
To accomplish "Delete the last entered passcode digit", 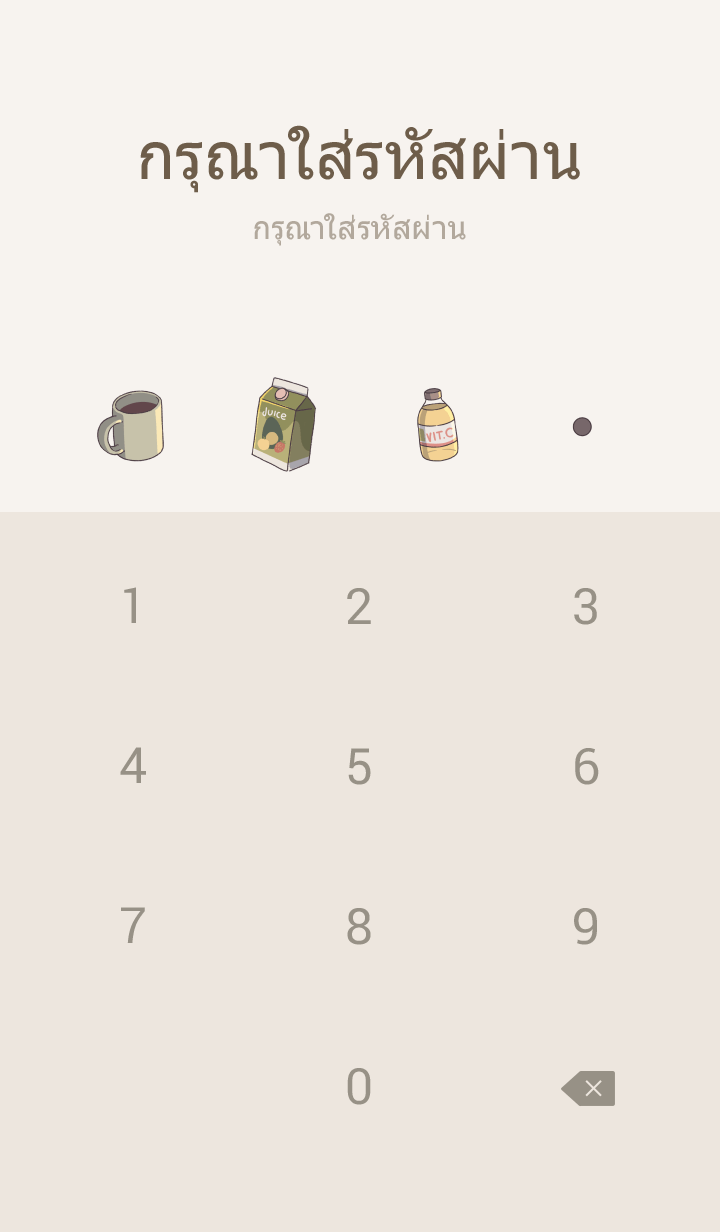I will coord(589,1088).
